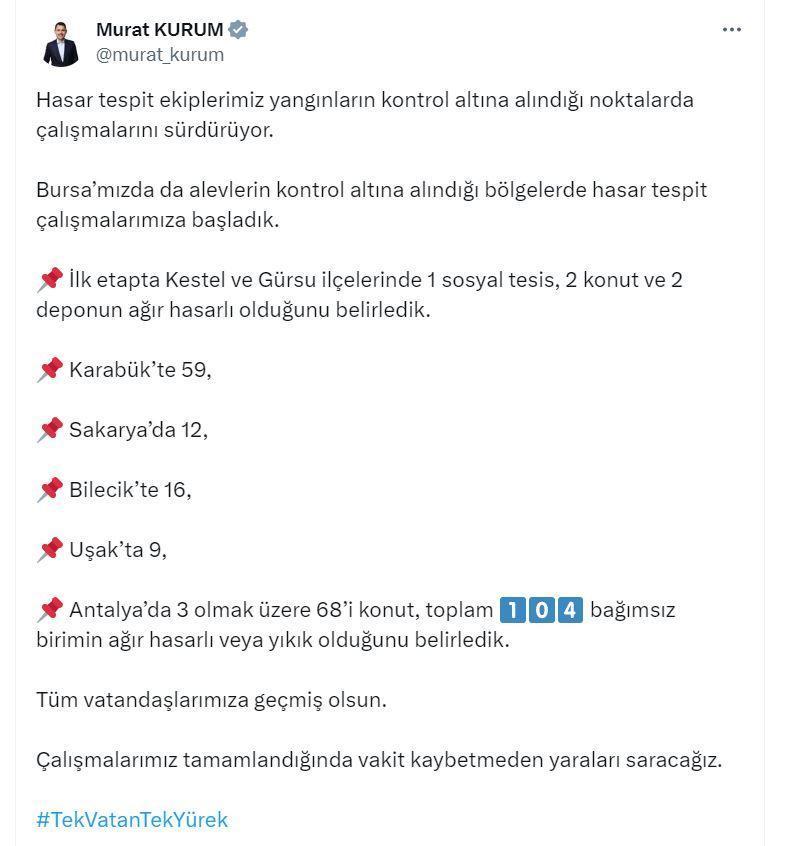
Task: Open the tweet's three-dot overflow menu
Action: [x=732, y=30]
